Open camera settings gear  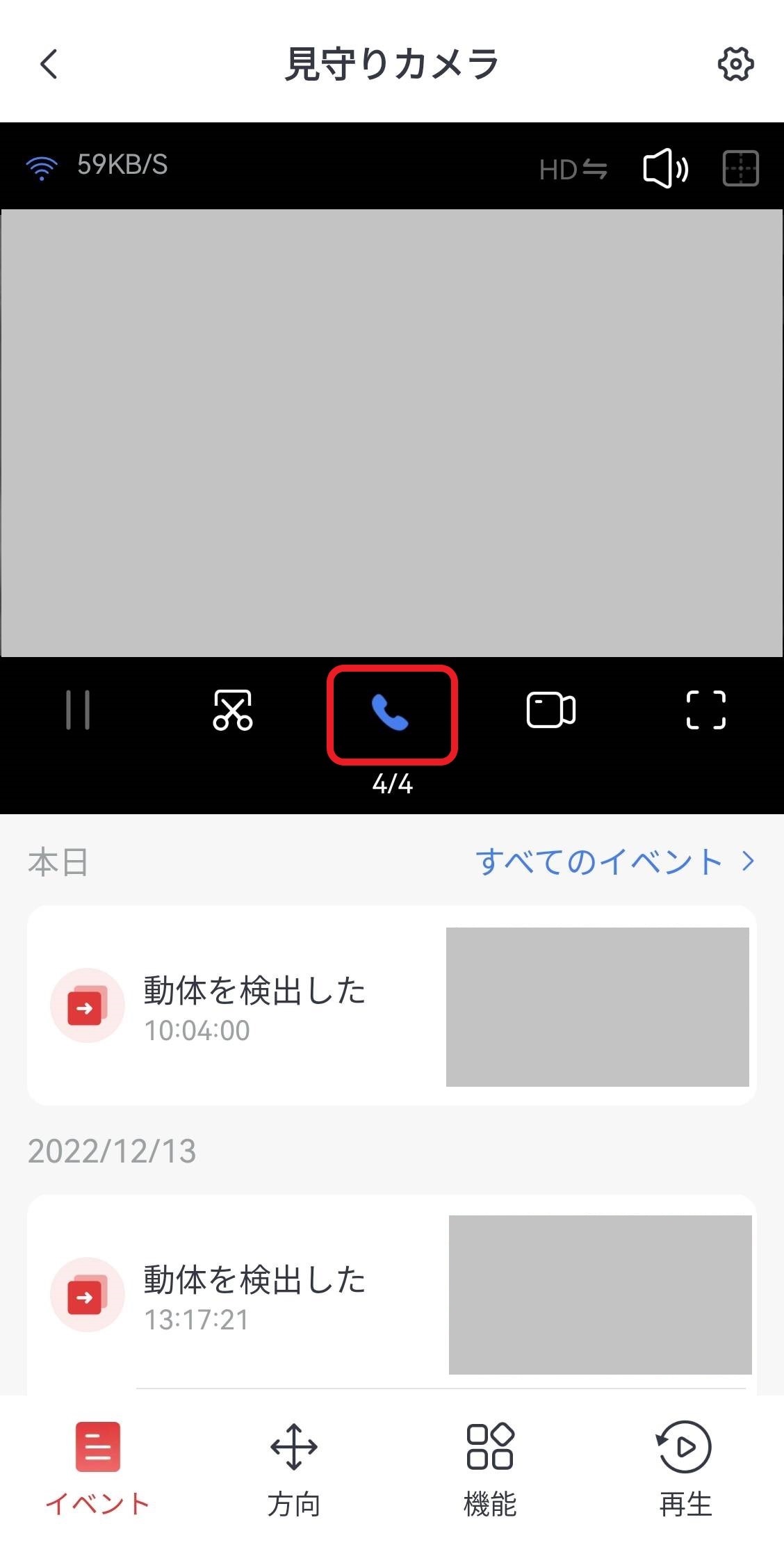click(x=735, y=65)
